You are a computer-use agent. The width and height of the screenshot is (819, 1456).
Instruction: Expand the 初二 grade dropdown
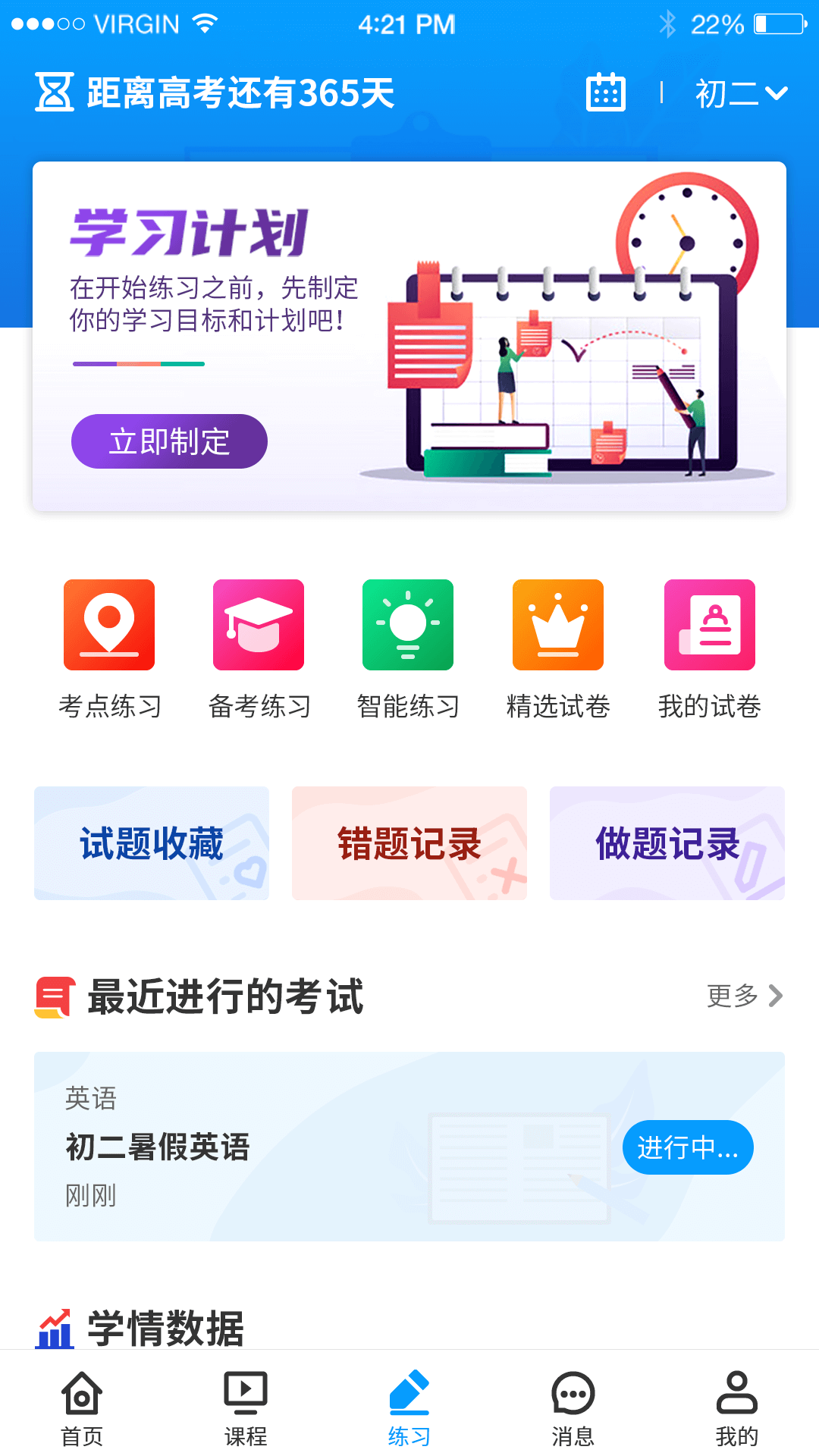741,93
